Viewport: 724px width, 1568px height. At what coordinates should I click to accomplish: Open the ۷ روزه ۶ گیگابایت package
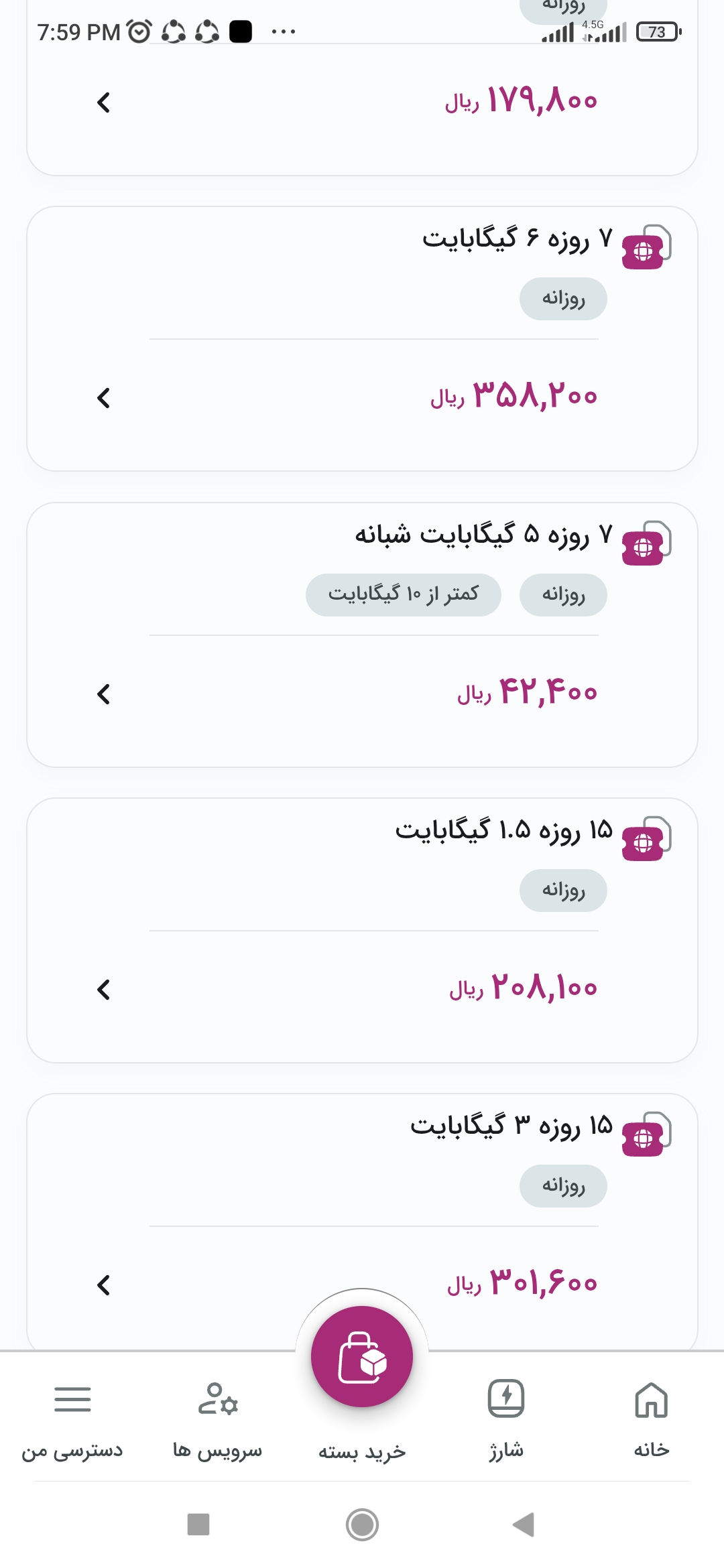click(x=362, y=338)
